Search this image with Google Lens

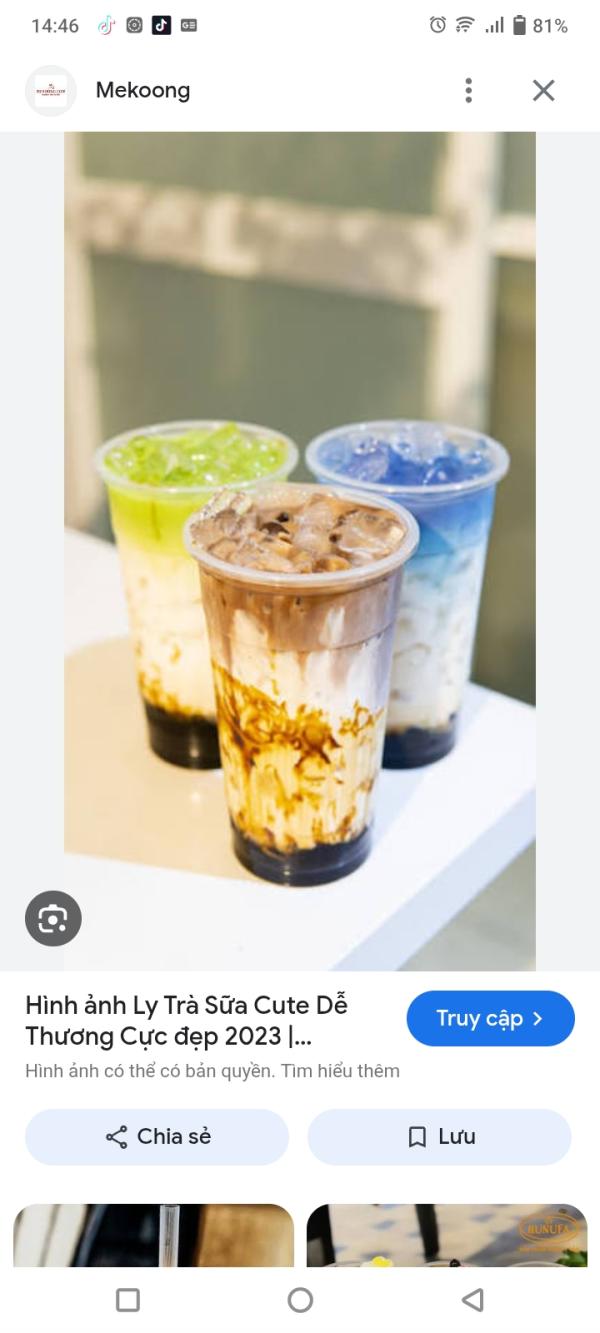(53, 918)
